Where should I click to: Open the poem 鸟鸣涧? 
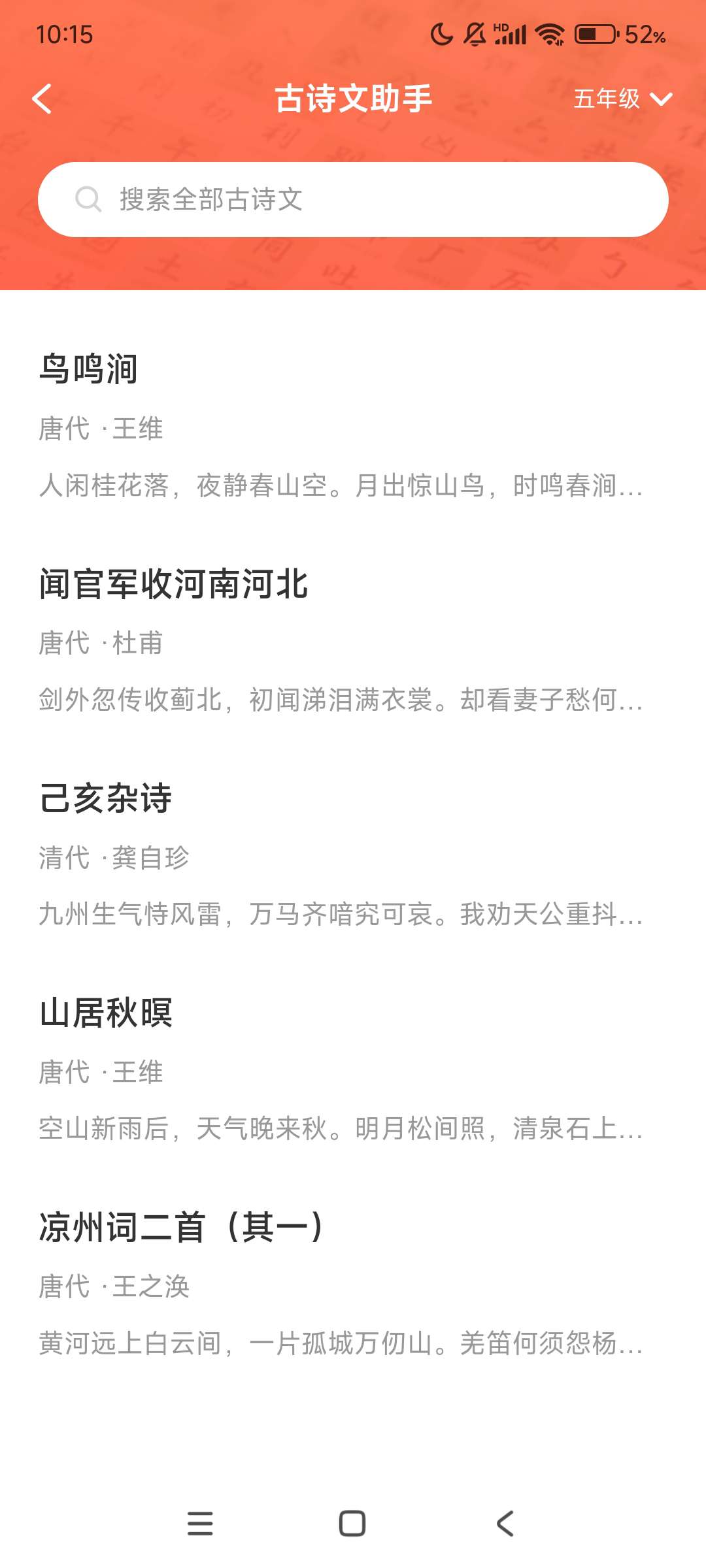(x=340, y=425)
